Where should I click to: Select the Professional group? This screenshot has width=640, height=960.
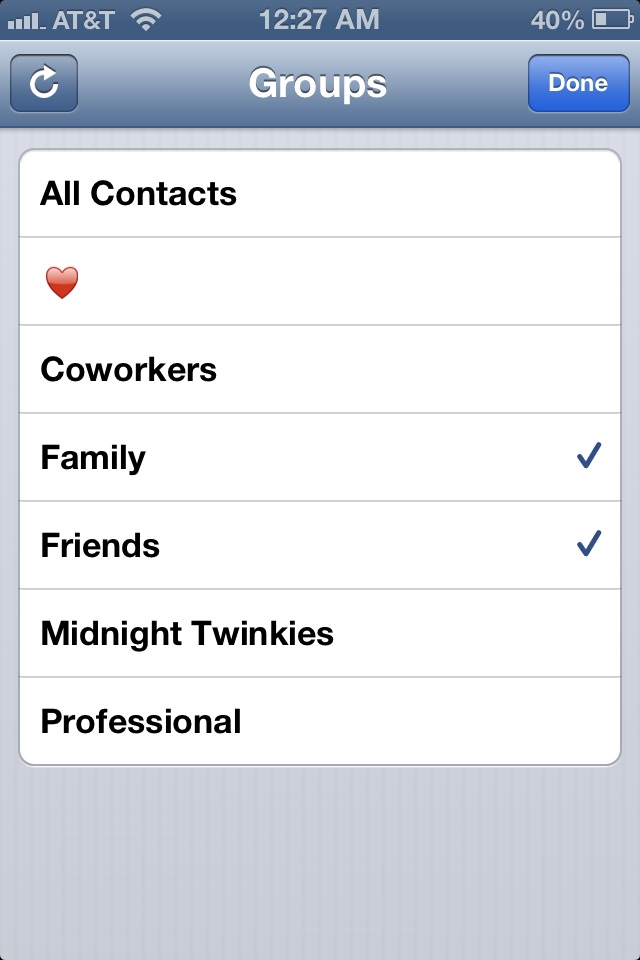[320, 722]
